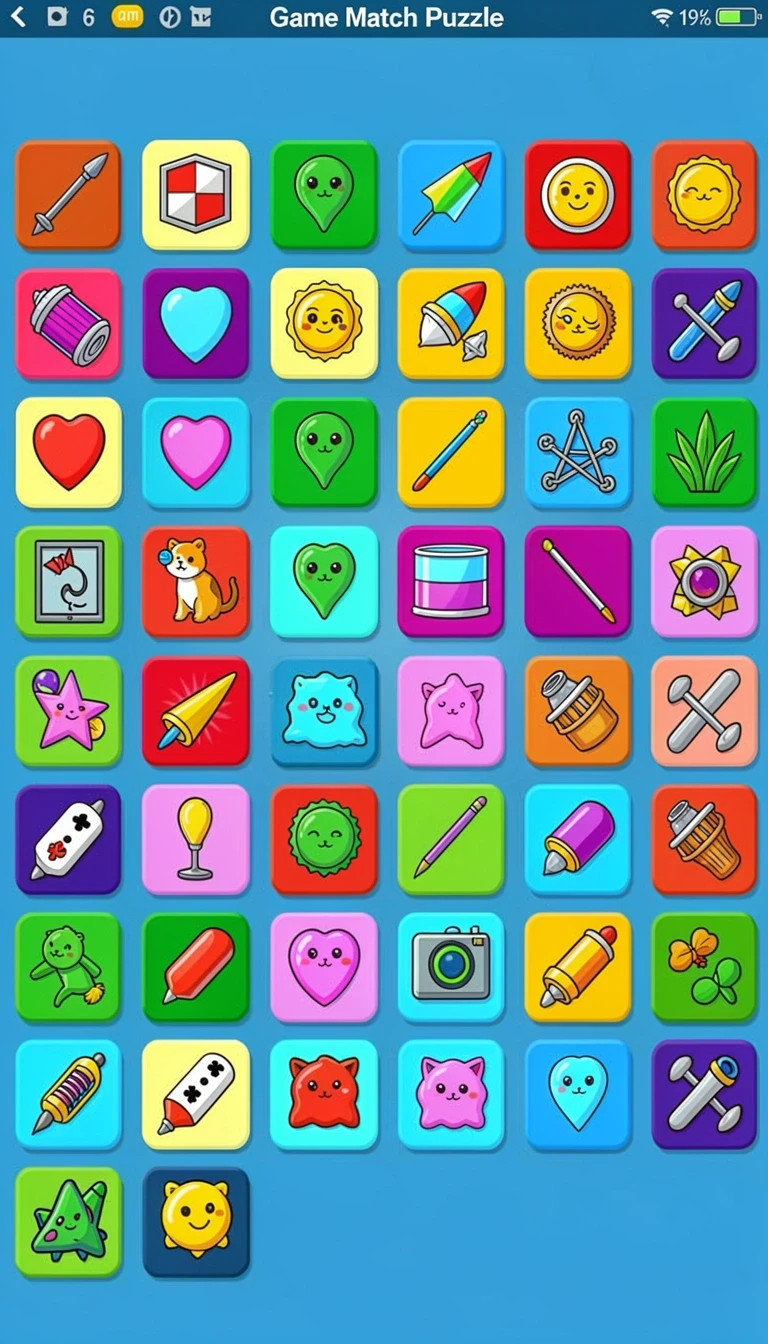Select the yellow smiley on dark blue tile
Screen dimensions: 768x1344
pos(196,1222)
